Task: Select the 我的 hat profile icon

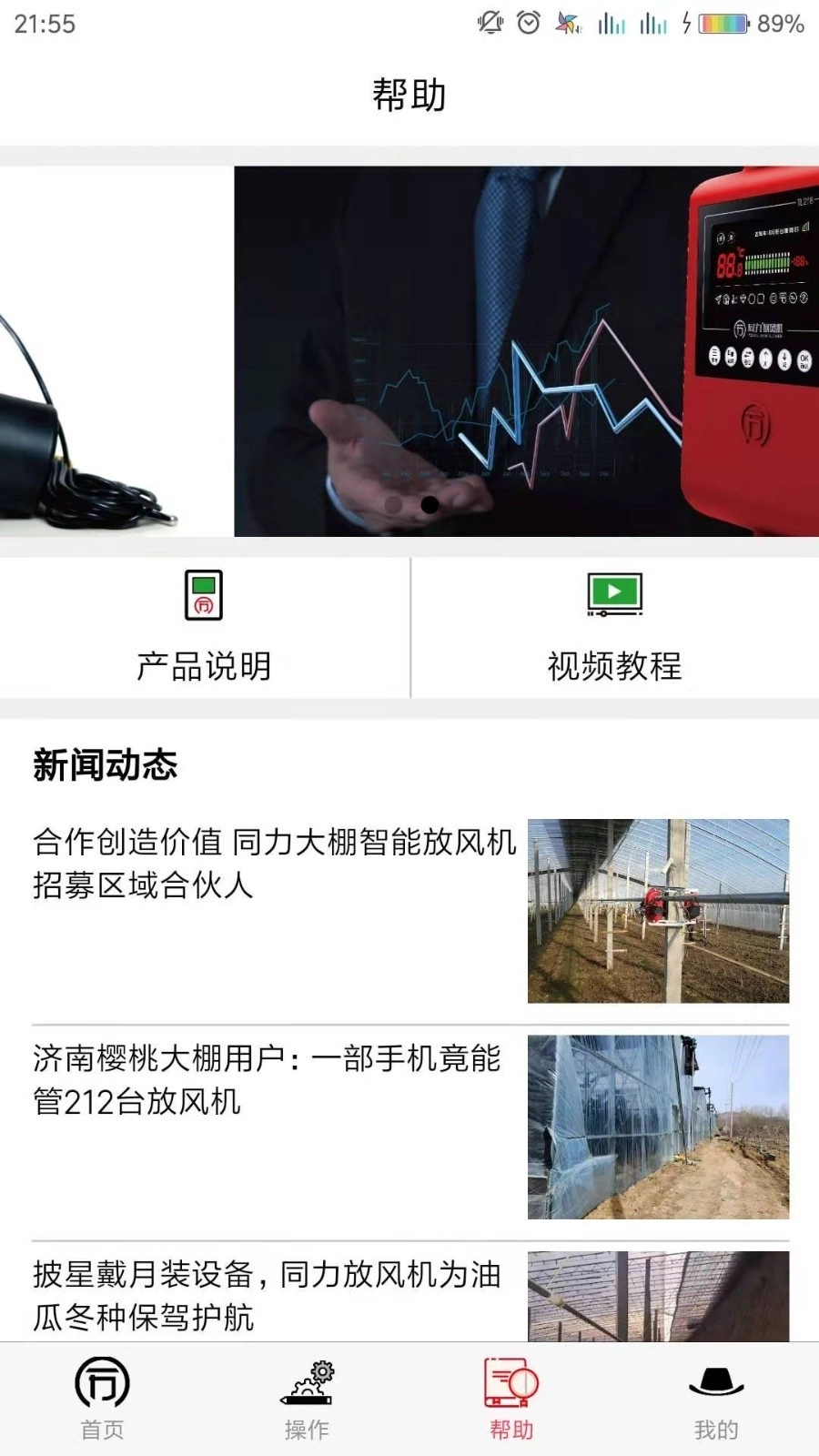Action: (x=716, y=1386)
